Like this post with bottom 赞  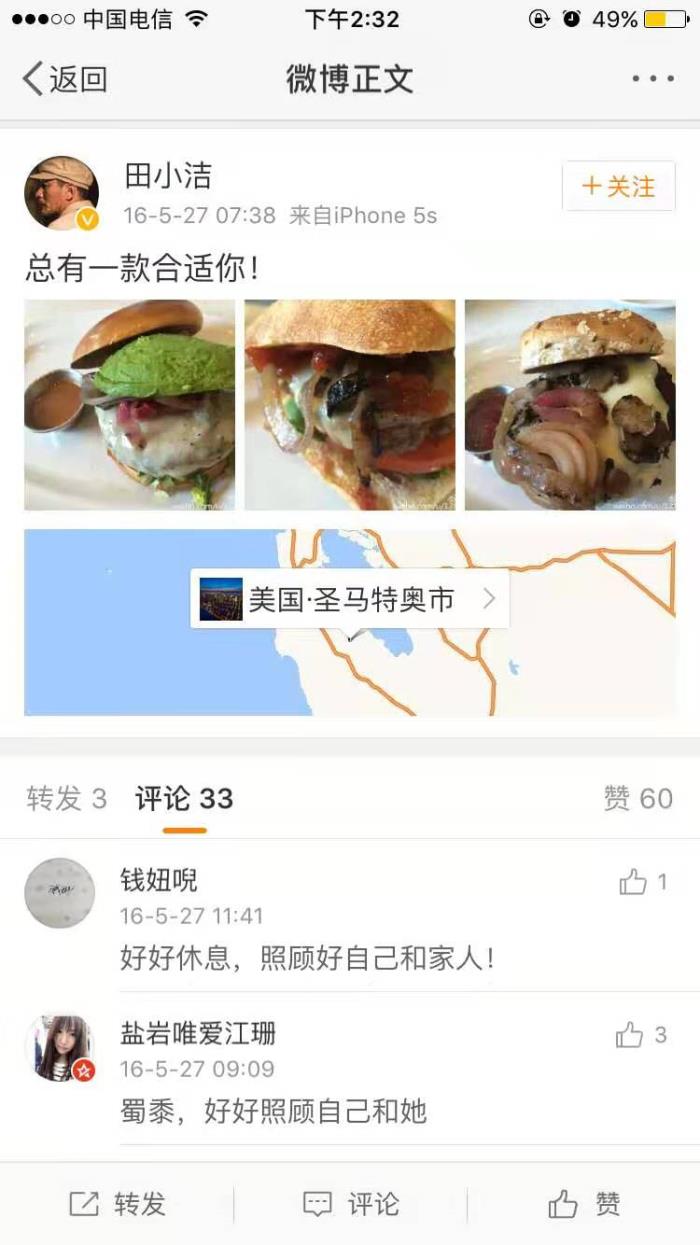point(584,1204)
